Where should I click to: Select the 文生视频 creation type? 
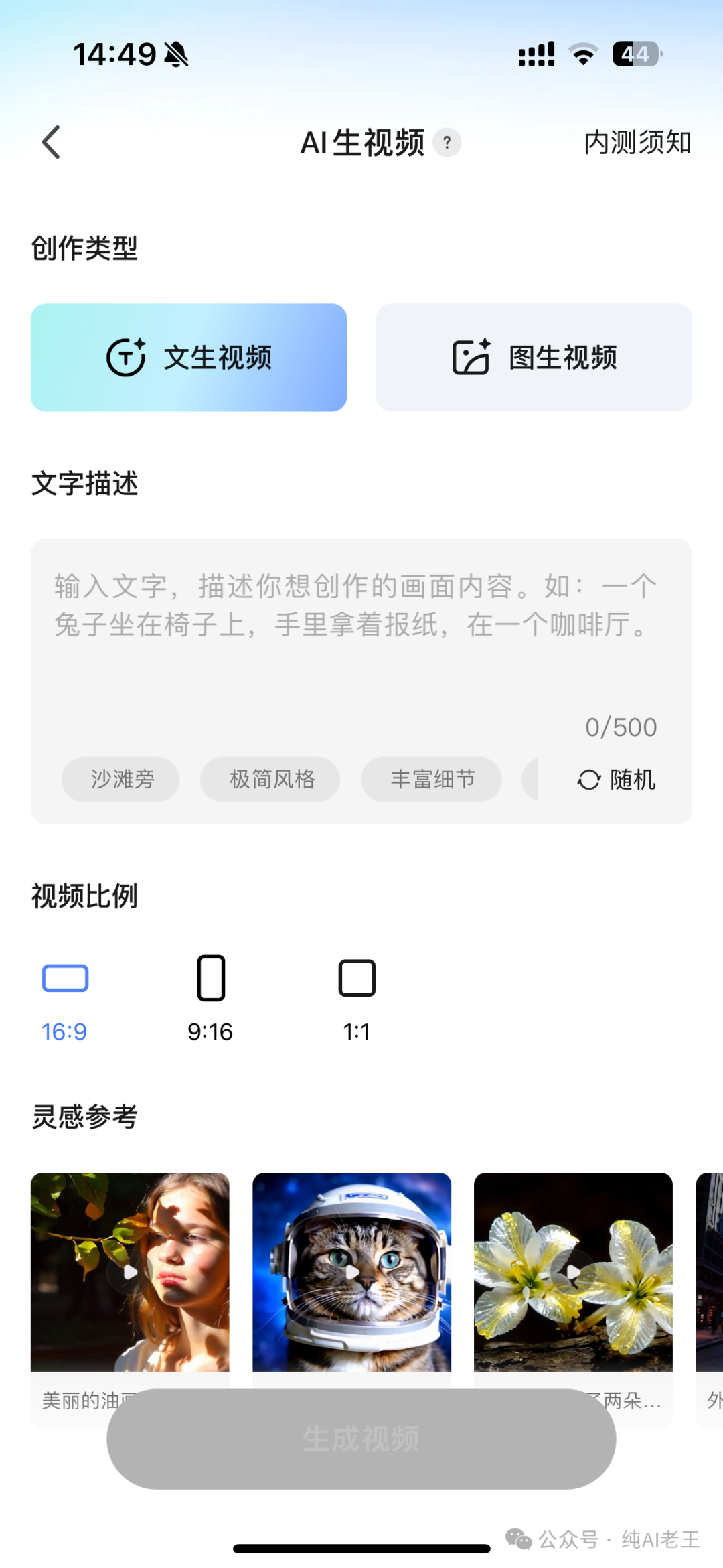189,358
